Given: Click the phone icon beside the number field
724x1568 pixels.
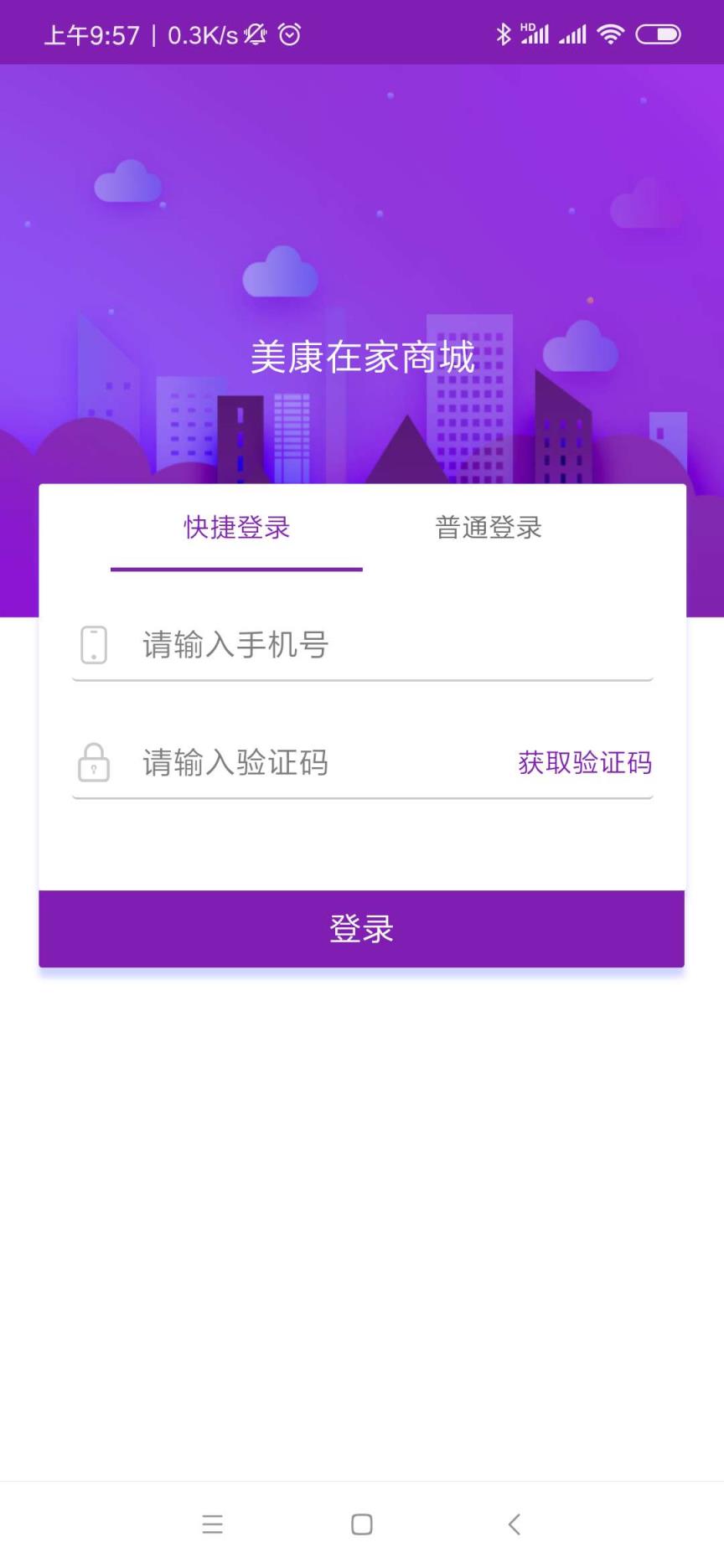Looking at the screenshot, I should tap(94, 645).
